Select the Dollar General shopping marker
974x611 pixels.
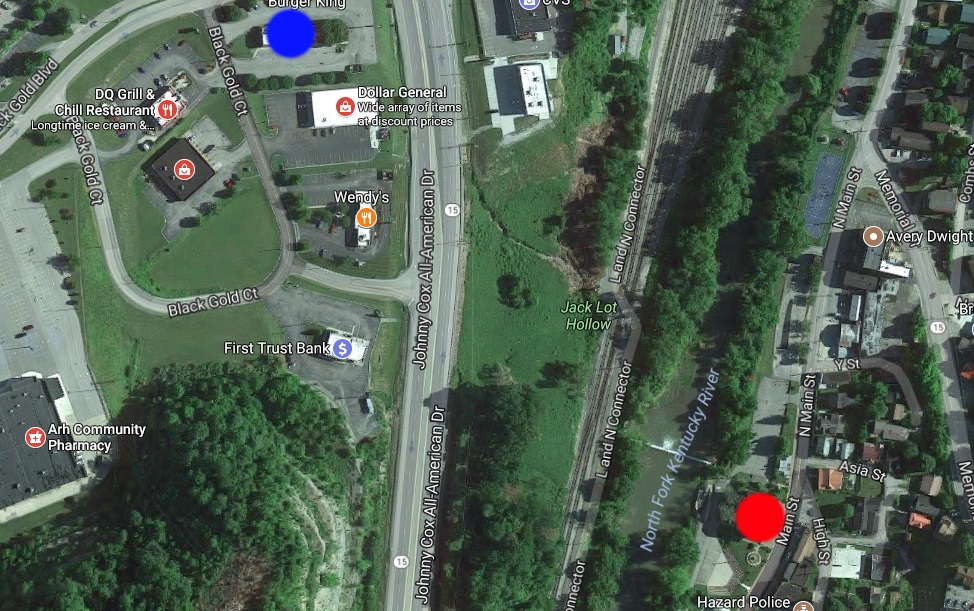345,106
